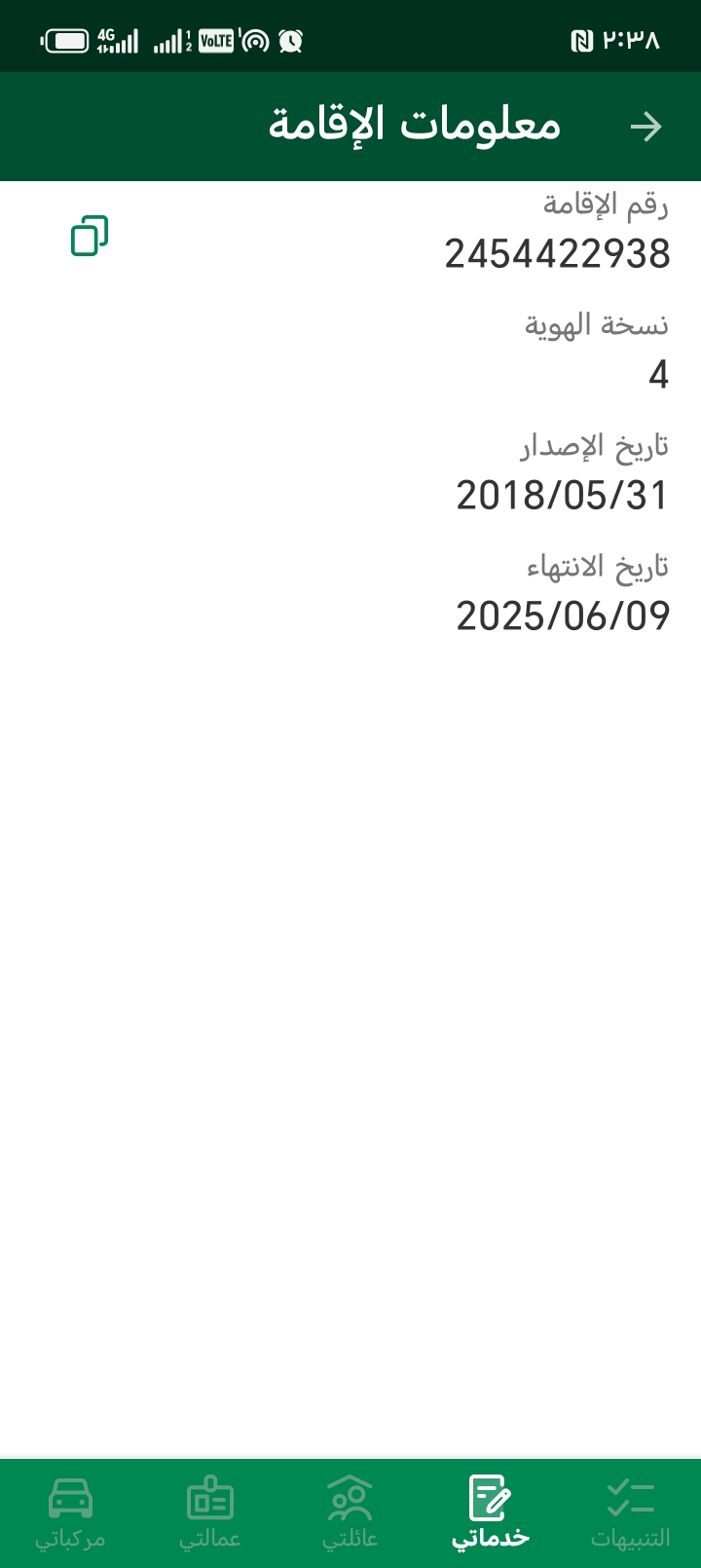Select the مركباتي tab
The image size is (701, 1568).
pos(70,1512)
